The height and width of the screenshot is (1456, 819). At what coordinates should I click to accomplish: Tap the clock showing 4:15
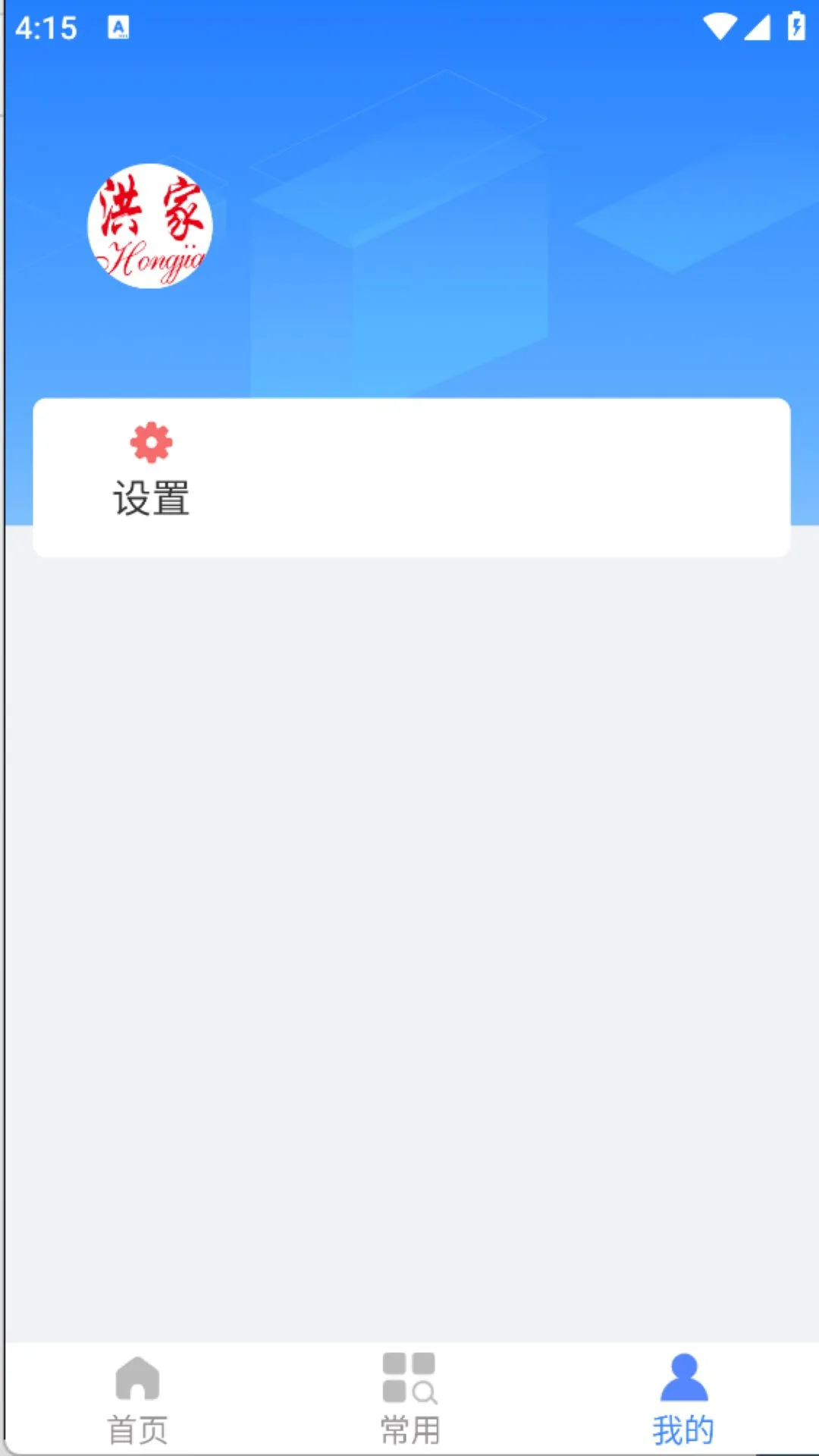point(47,27)
